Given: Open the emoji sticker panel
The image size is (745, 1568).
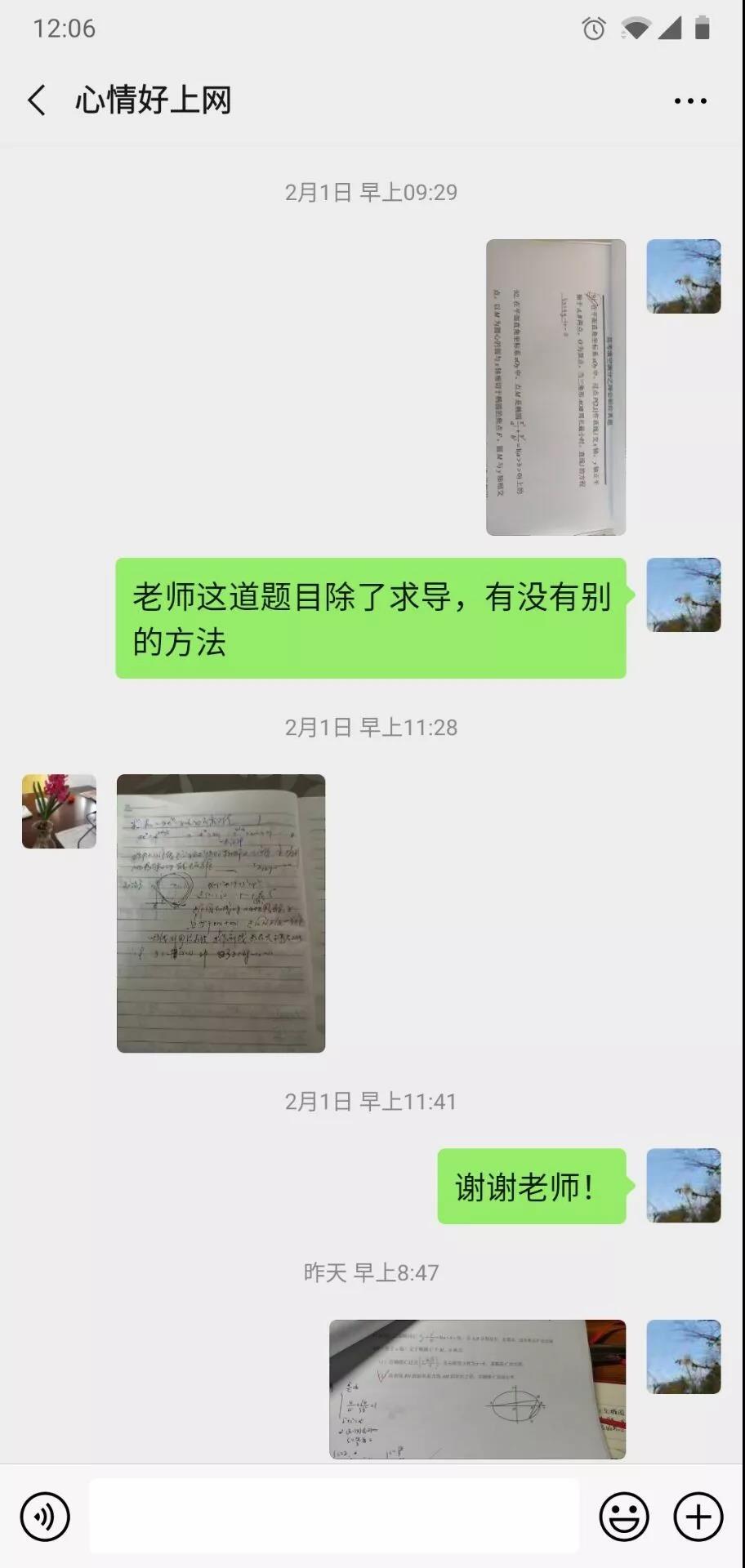Looking at the screenshot, I should 624,1517.
